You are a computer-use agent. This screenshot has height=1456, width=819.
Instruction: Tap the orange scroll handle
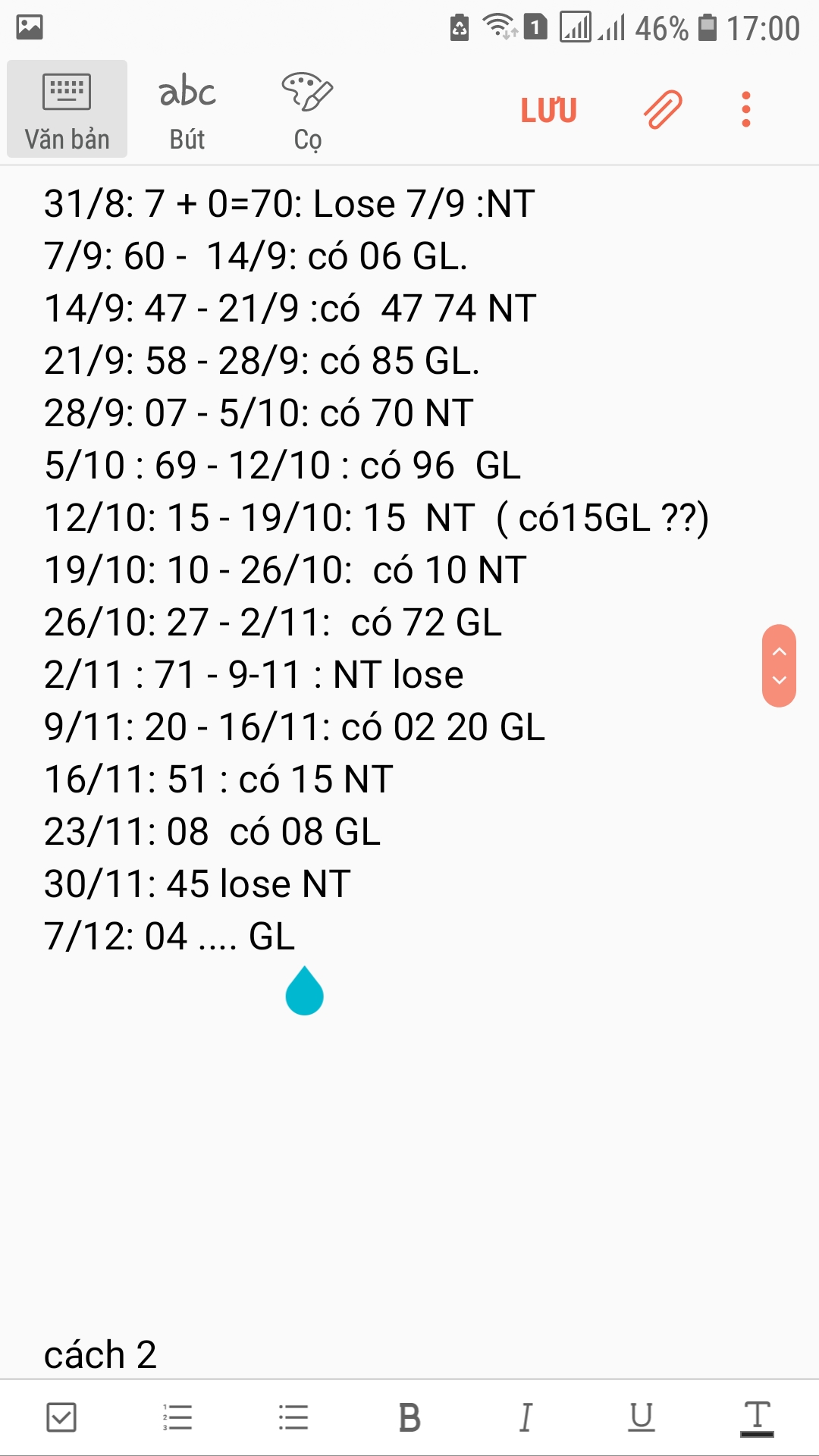point(779,666)
